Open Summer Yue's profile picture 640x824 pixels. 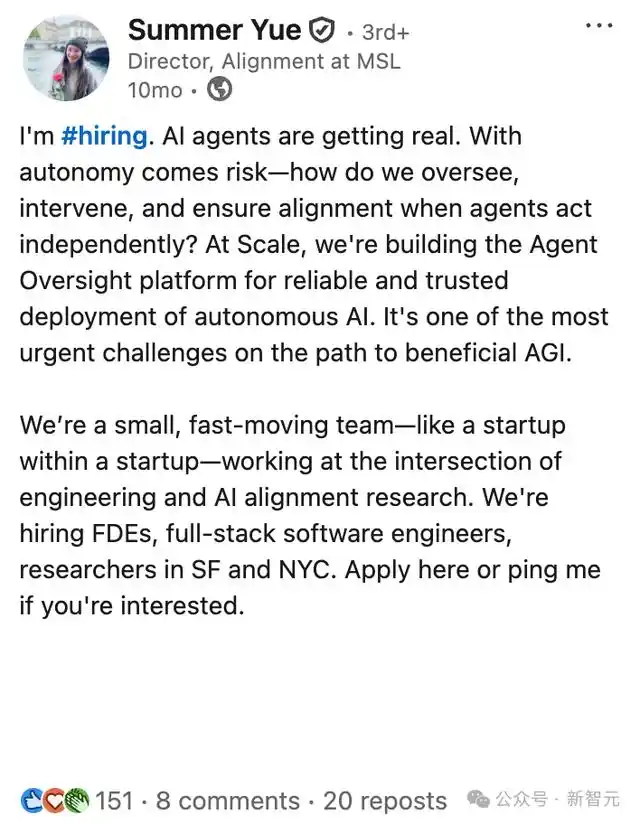(64, 57)
